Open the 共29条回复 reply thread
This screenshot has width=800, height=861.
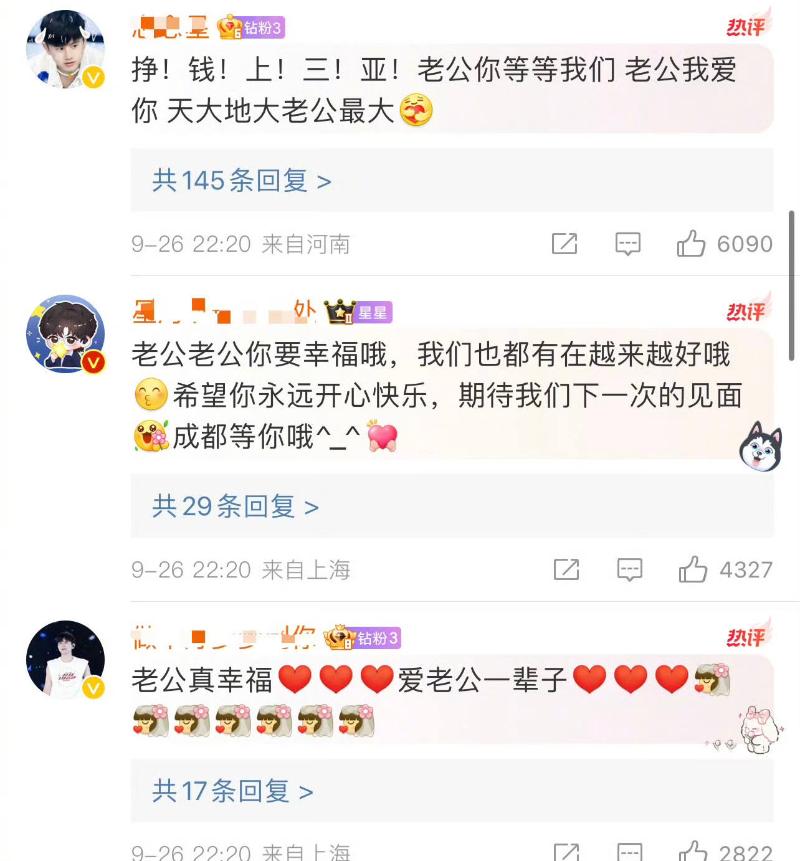point(235,507)
